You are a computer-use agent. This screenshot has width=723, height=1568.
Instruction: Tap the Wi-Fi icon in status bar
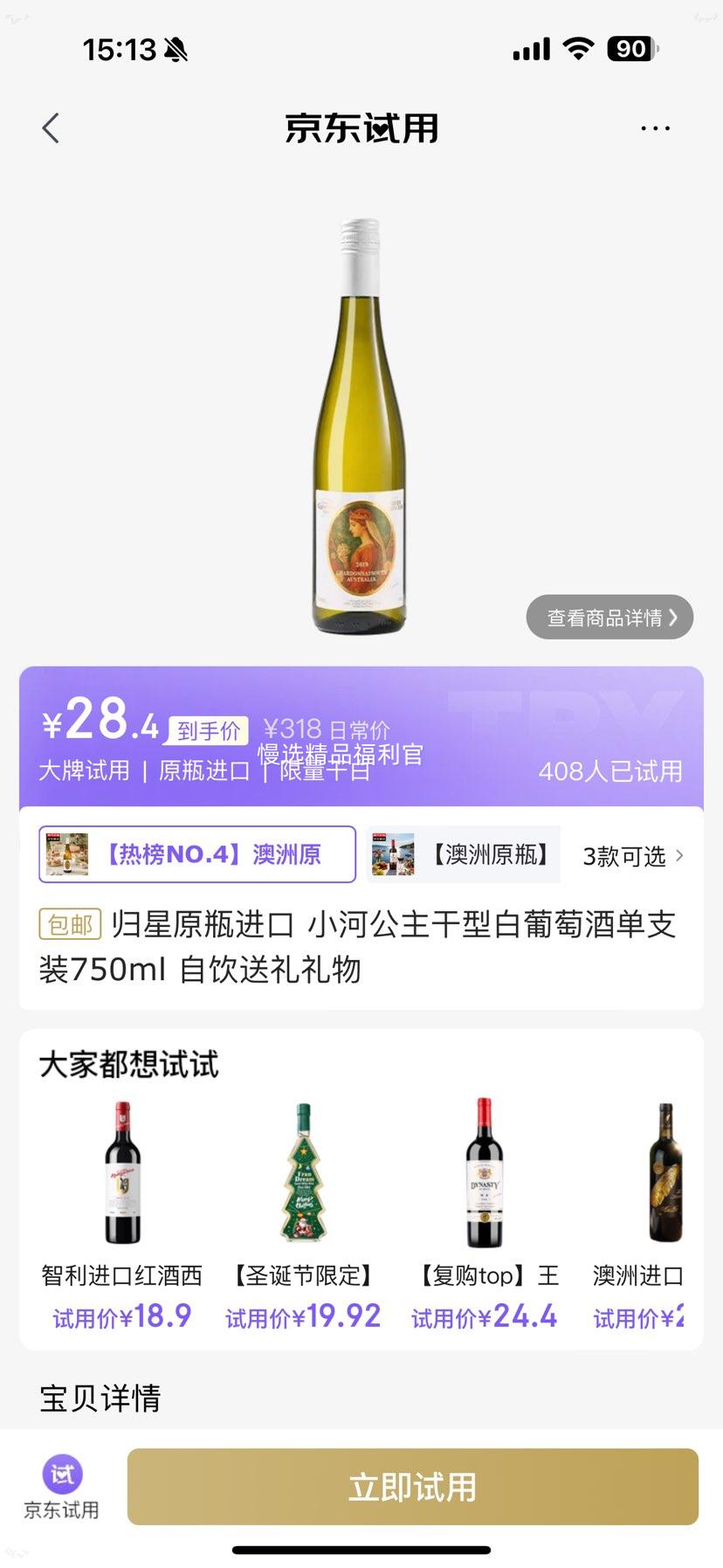pos(578,48)
